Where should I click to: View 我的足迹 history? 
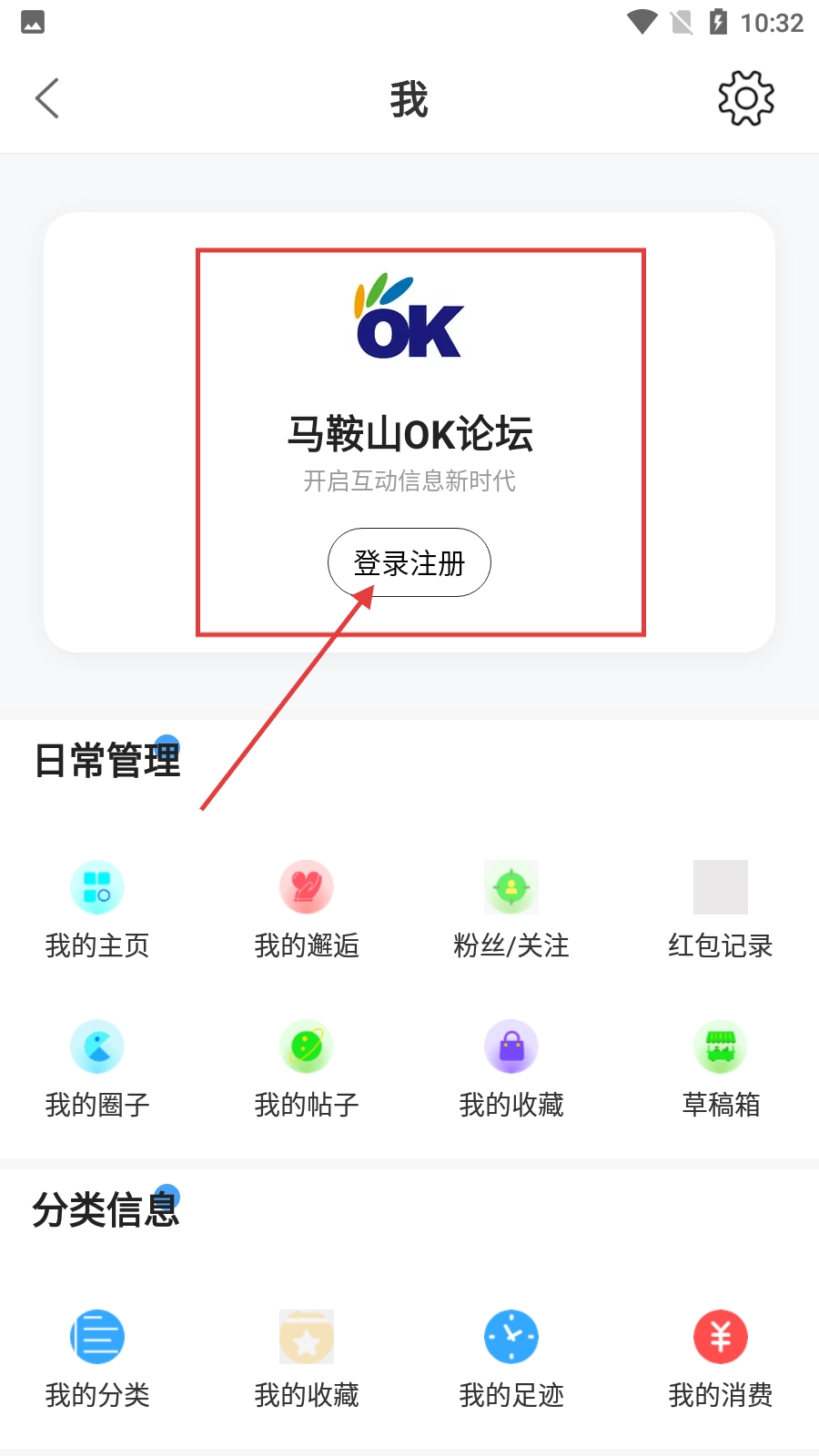click(511, 1358)
